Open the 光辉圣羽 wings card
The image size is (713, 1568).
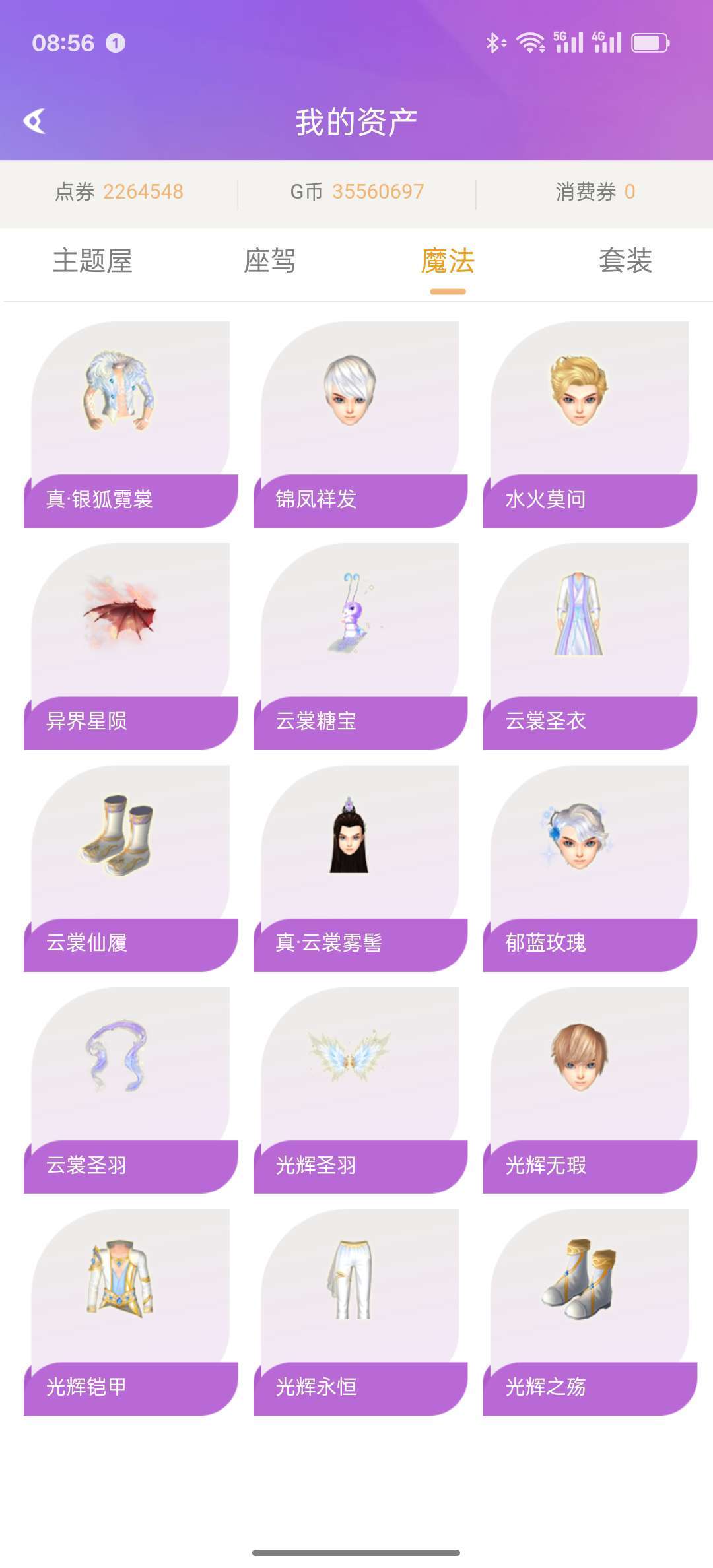pyautogui.click(x=360, y=1090)
